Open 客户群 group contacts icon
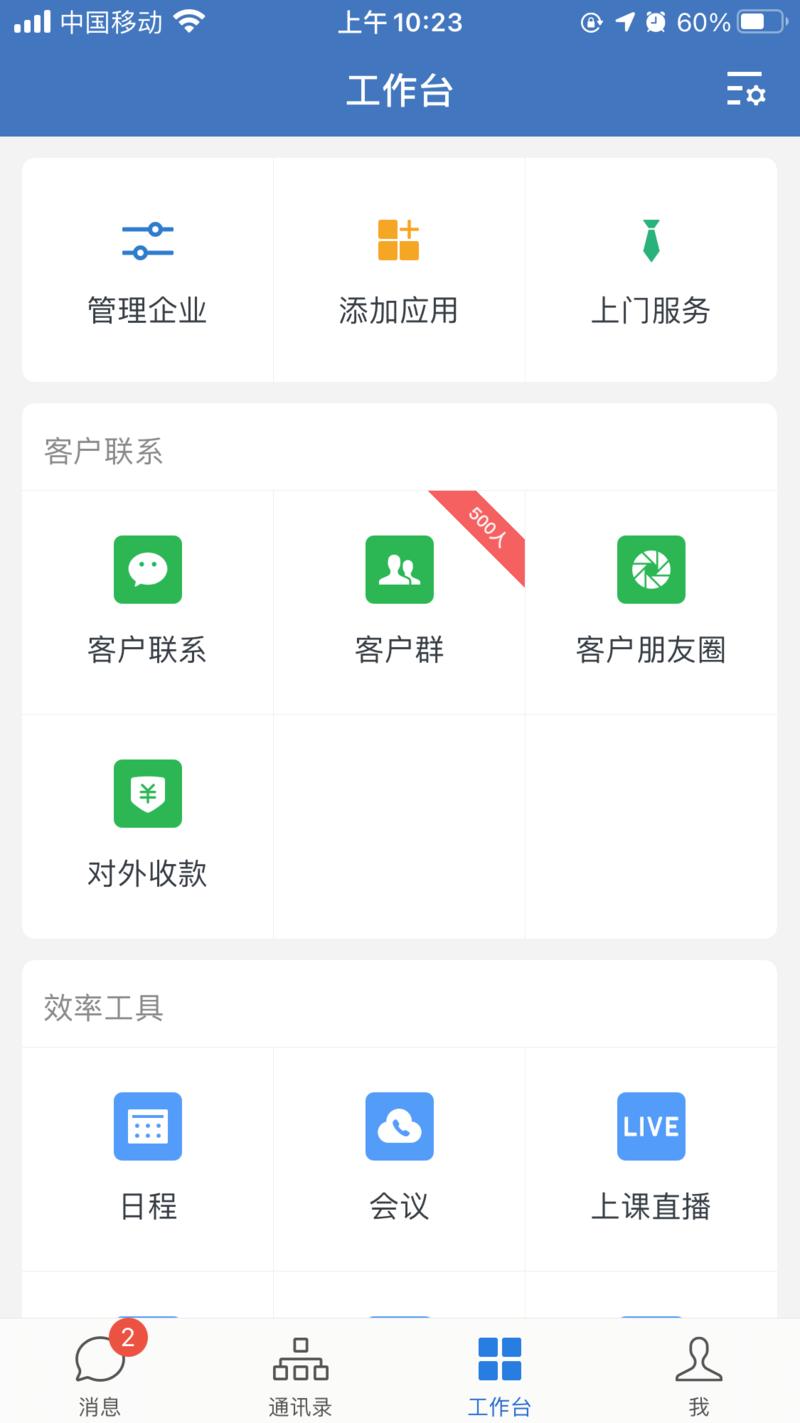Screen dimensions: 800x1423 (x=399, y=570)
